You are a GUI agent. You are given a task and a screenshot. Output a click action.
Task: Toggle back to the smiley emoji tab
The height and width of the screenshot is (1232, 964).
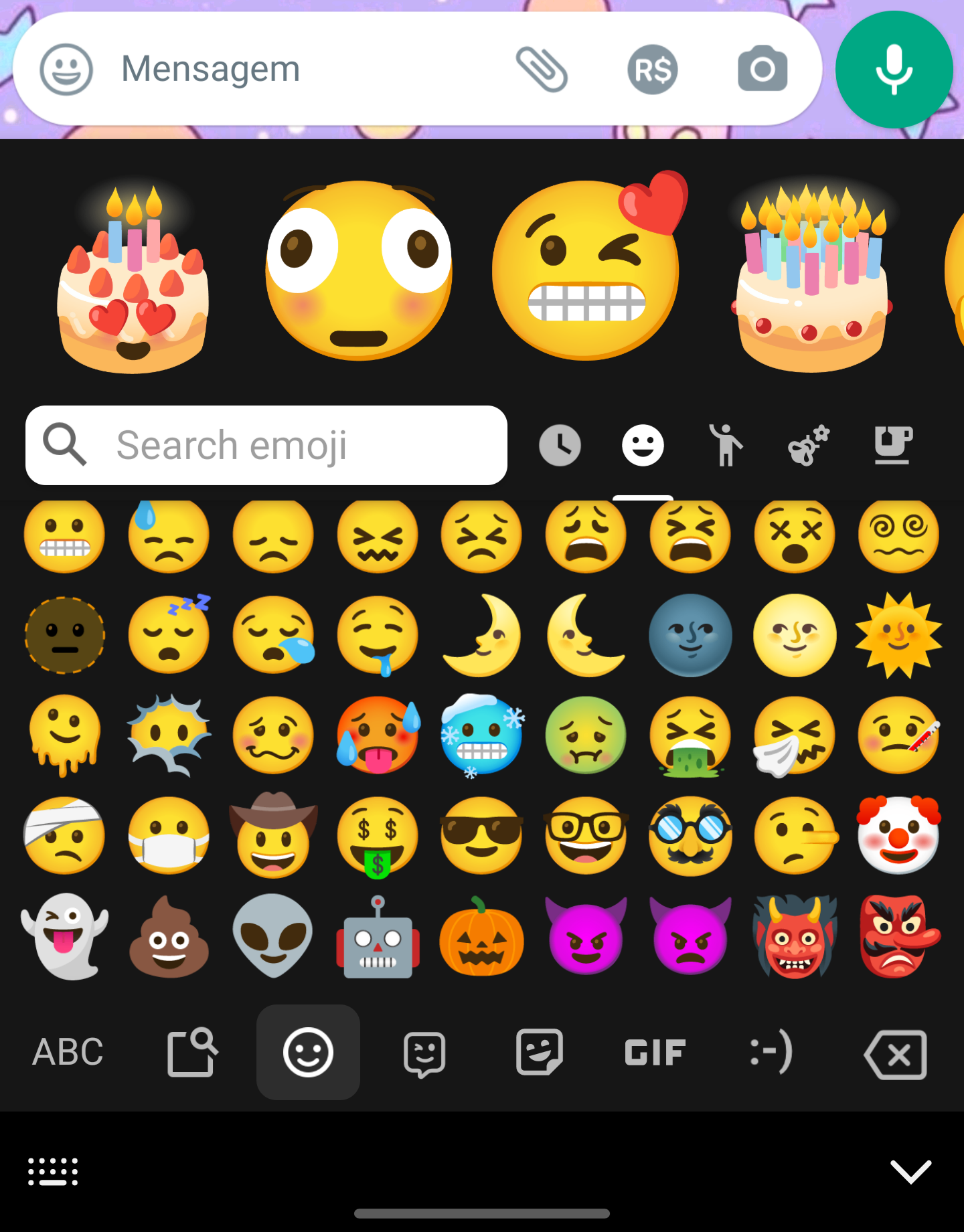pos(307,1051)
